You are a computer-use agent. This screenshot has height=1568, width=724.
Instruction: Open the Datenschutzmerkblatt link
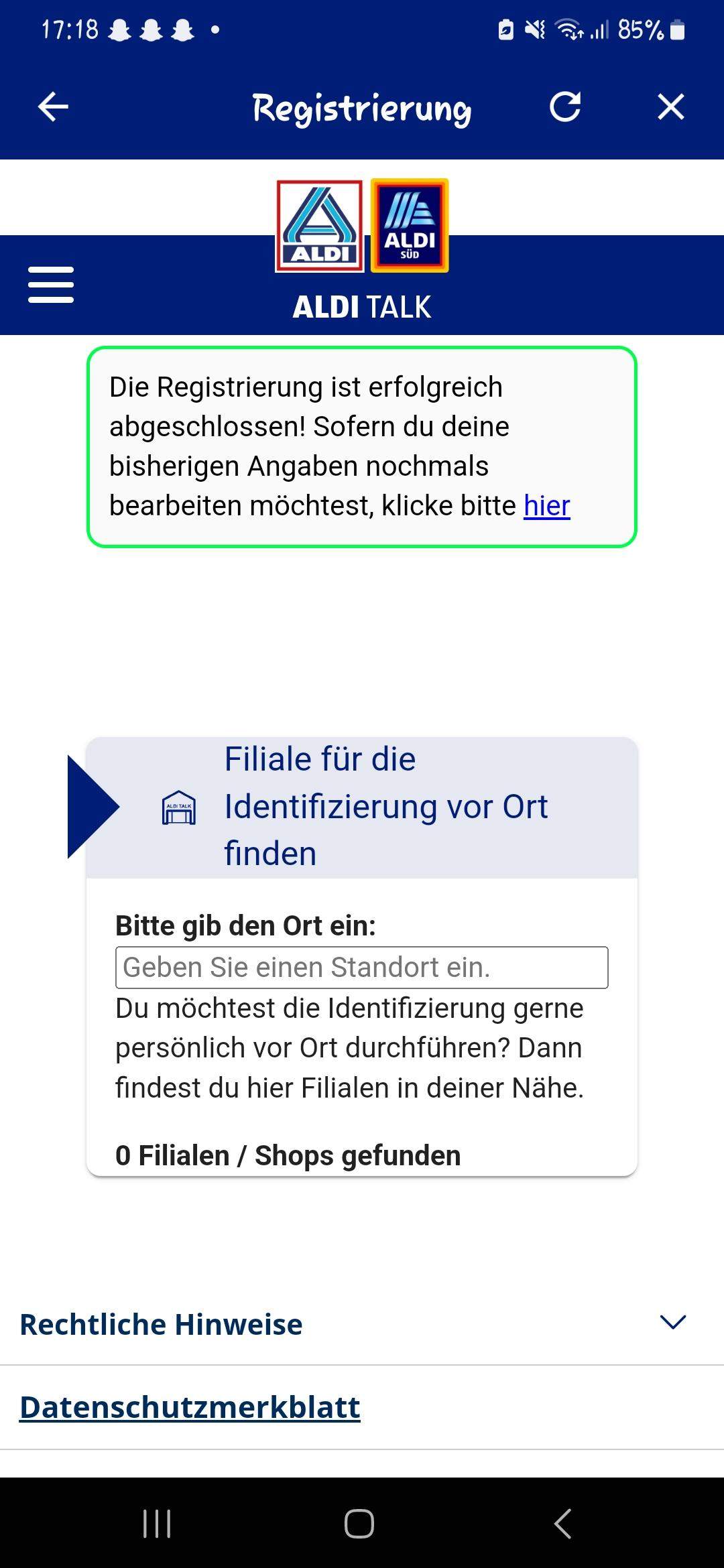(190, 1407)
